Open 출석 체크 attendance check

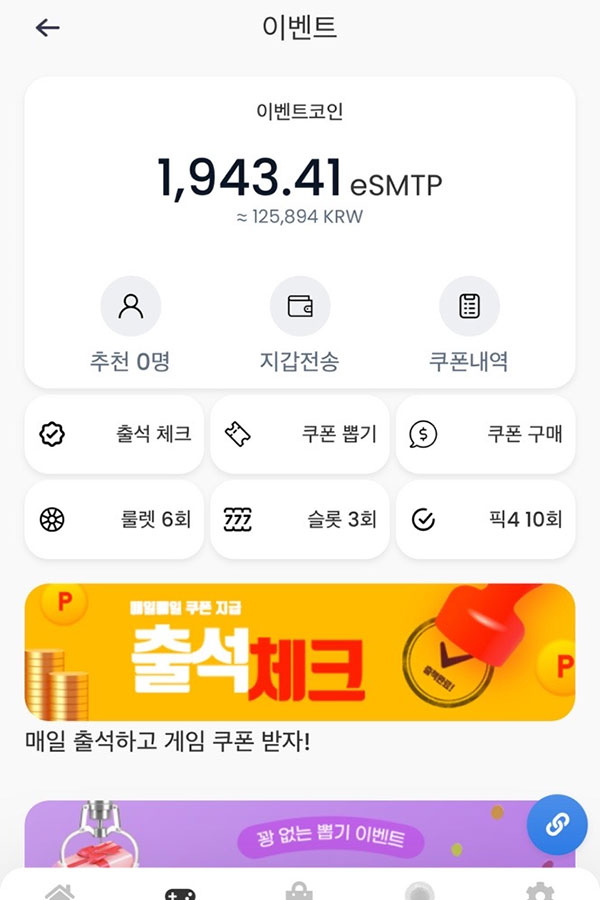tap(114, 434)
